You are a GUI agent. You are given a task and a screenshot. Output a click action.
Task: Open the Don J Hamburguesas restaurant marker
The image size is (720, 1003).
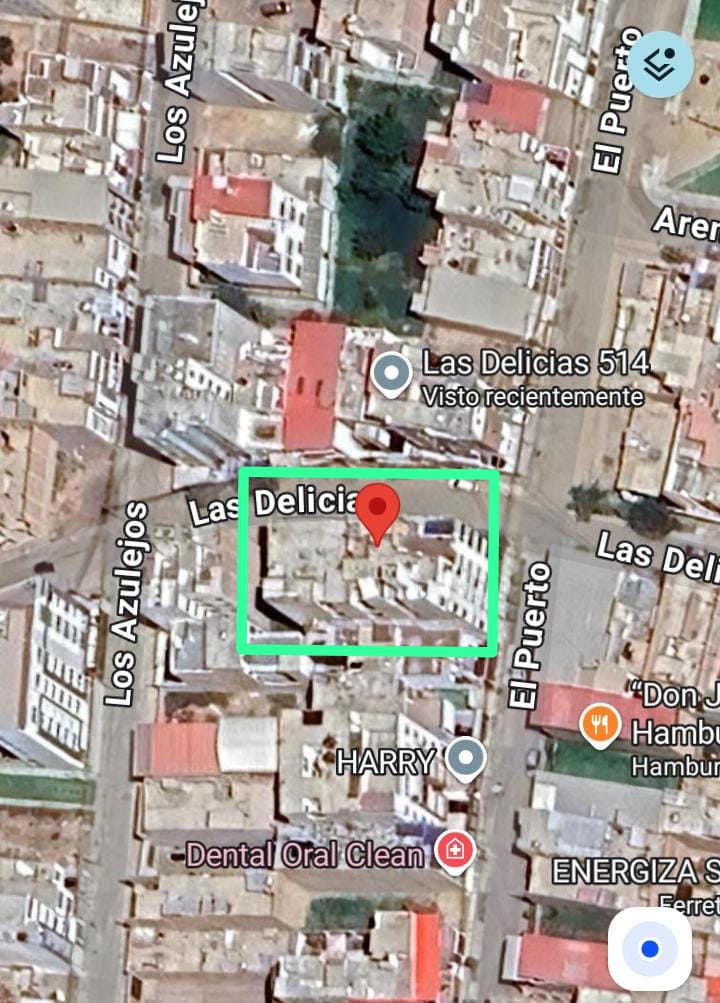(600, 725)
